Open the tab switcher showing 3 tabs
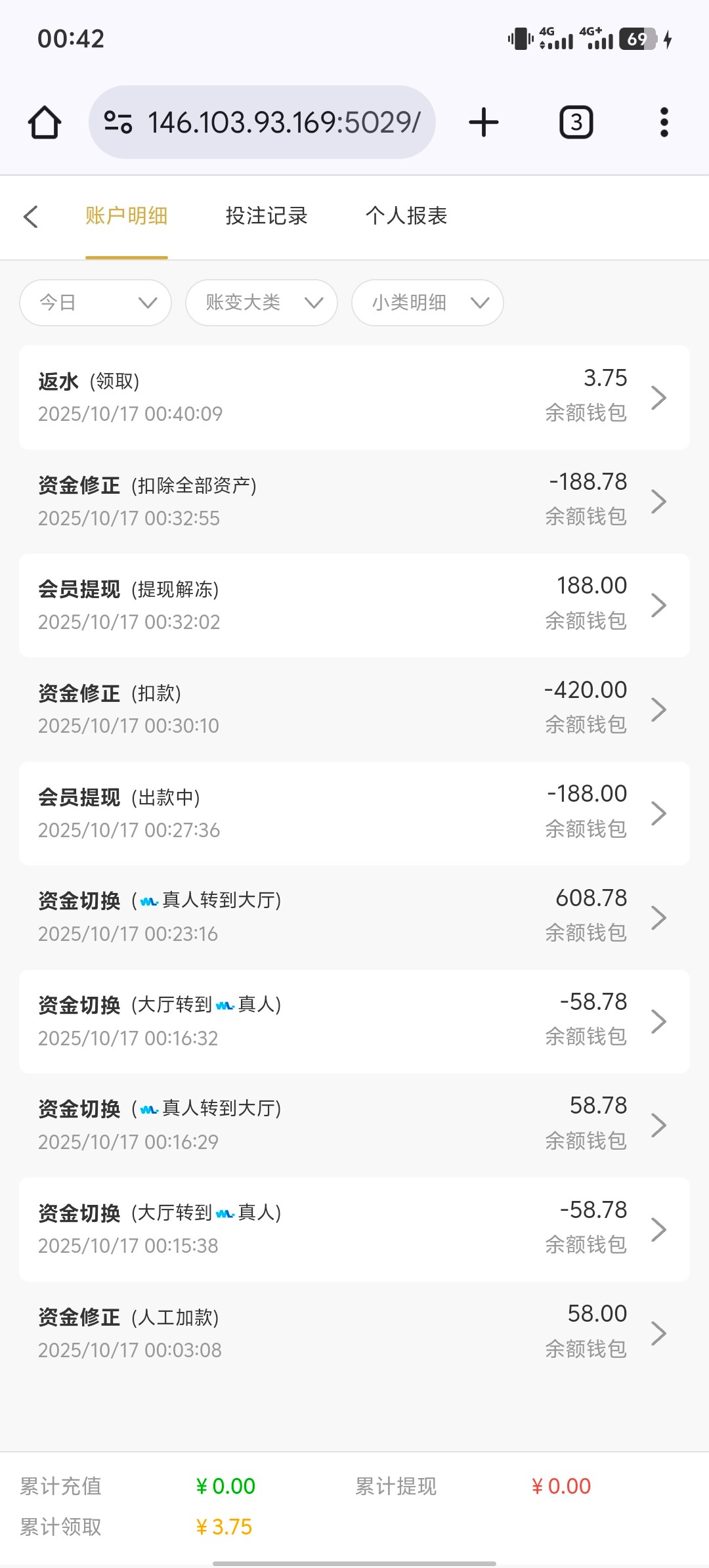 [576, 123]
